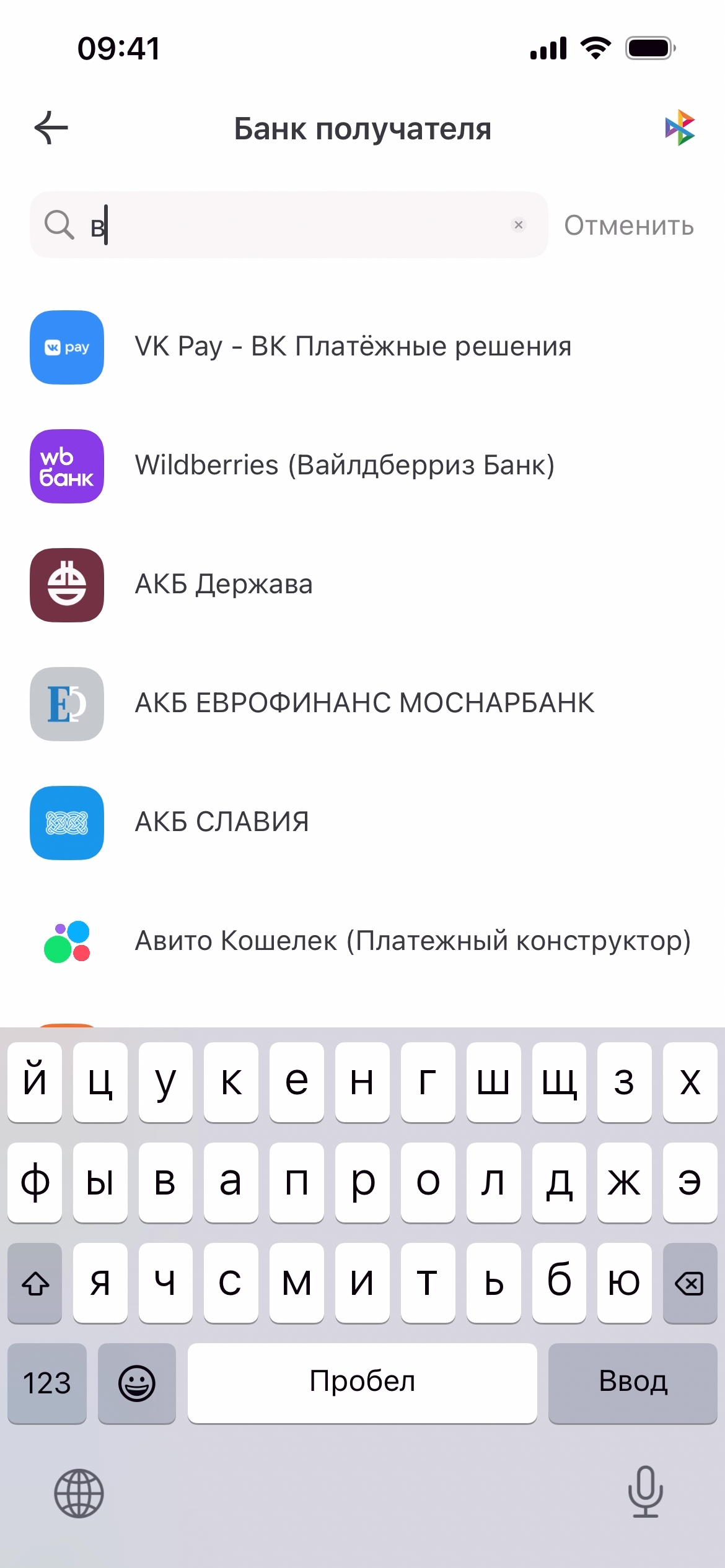Image resolution: width=725 pixels, height=1568 pixels.
Task: Select Авито Кошелек (Платежный конструктор)
Action: pos(412,941)
